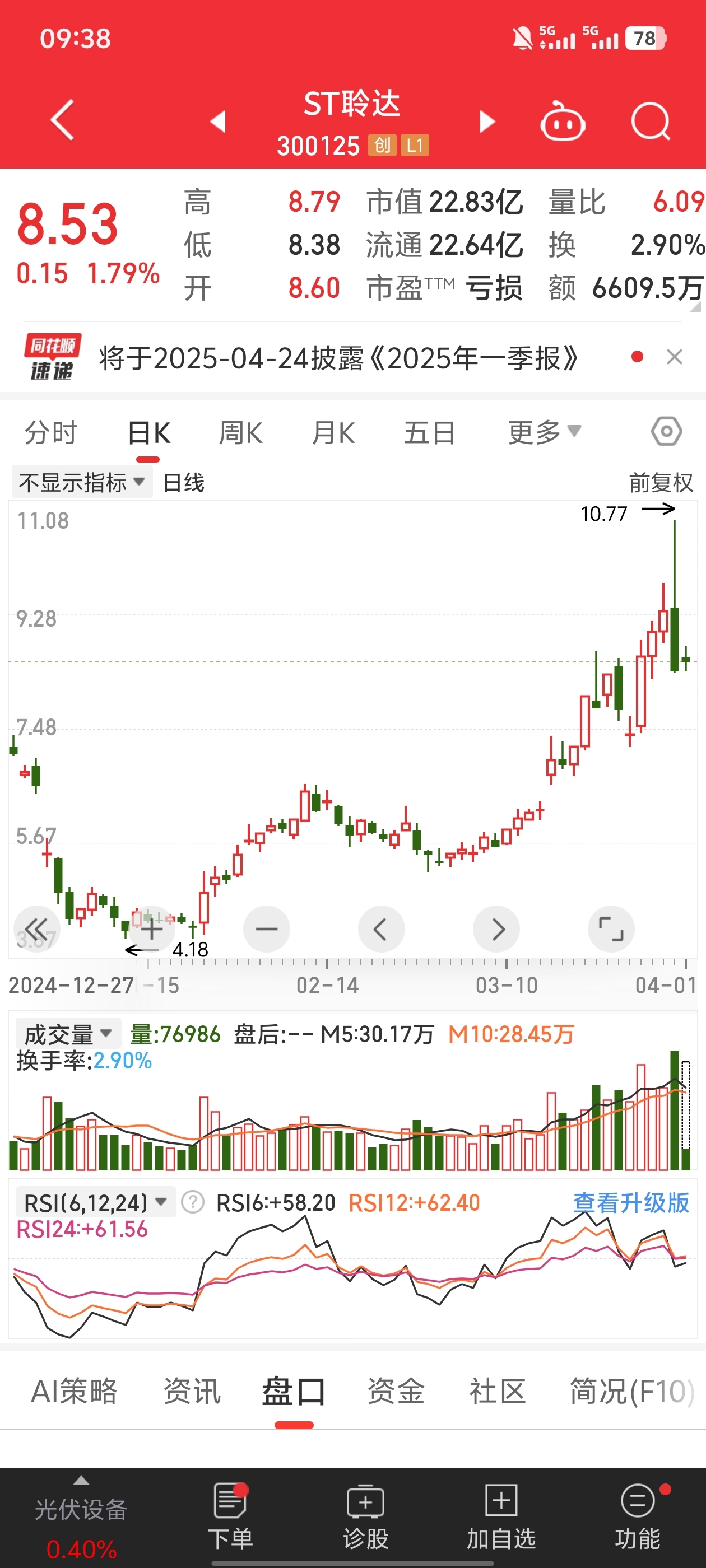
Task: Switch to the 月K chart tab
Action: 333,433
